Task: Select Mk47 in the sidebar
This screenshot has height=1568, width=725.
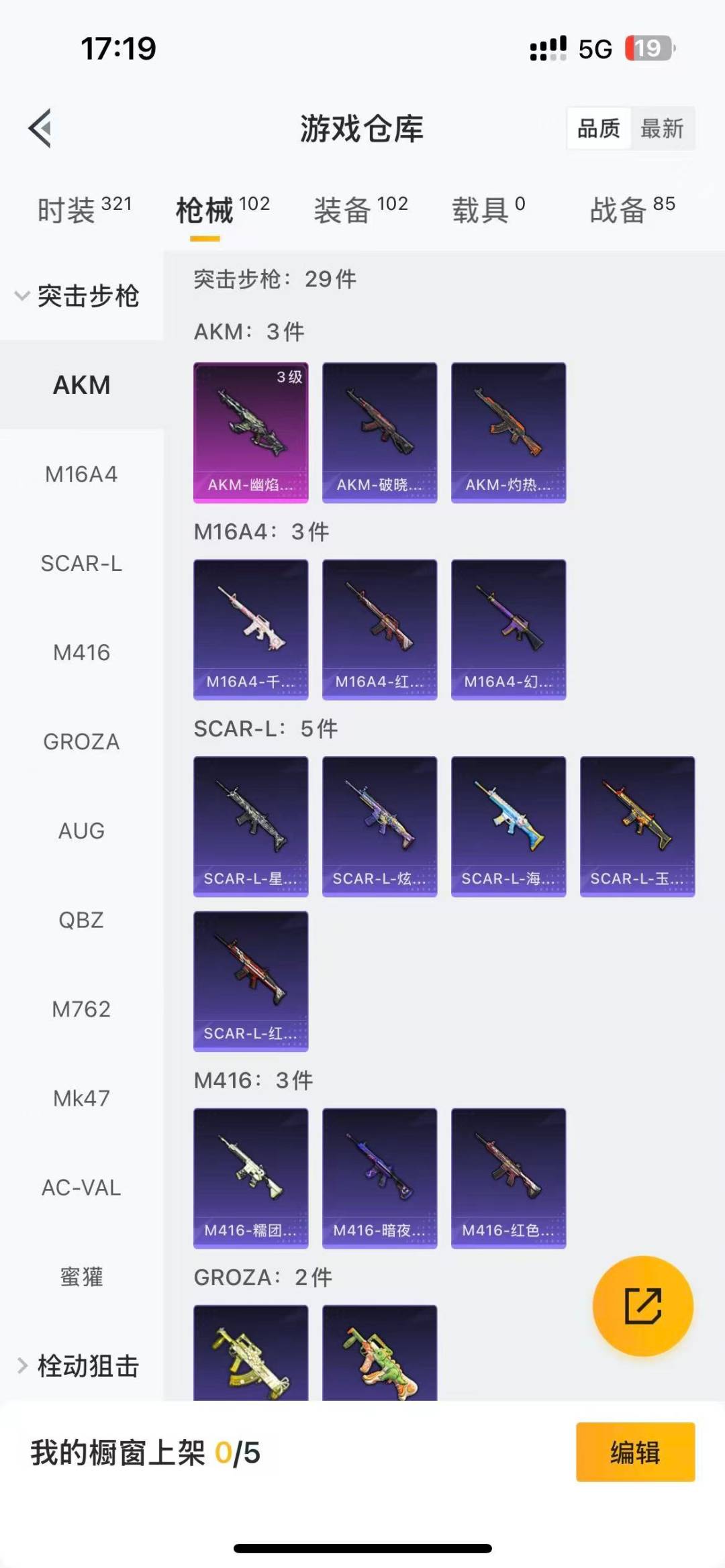Action: (x=81, y=1098)
